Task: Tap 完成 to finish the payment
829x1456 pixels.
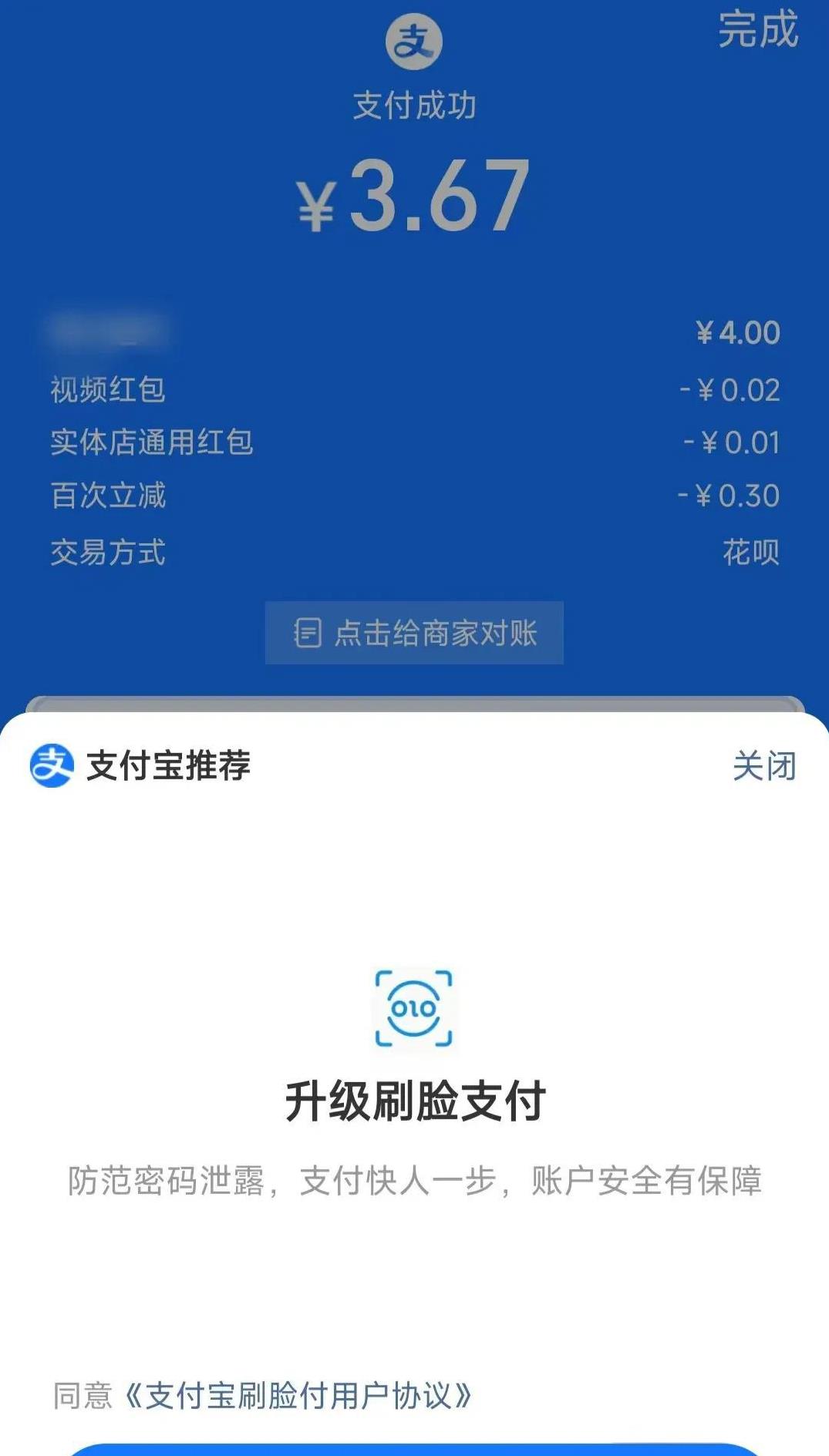Action: click(758, 29)
